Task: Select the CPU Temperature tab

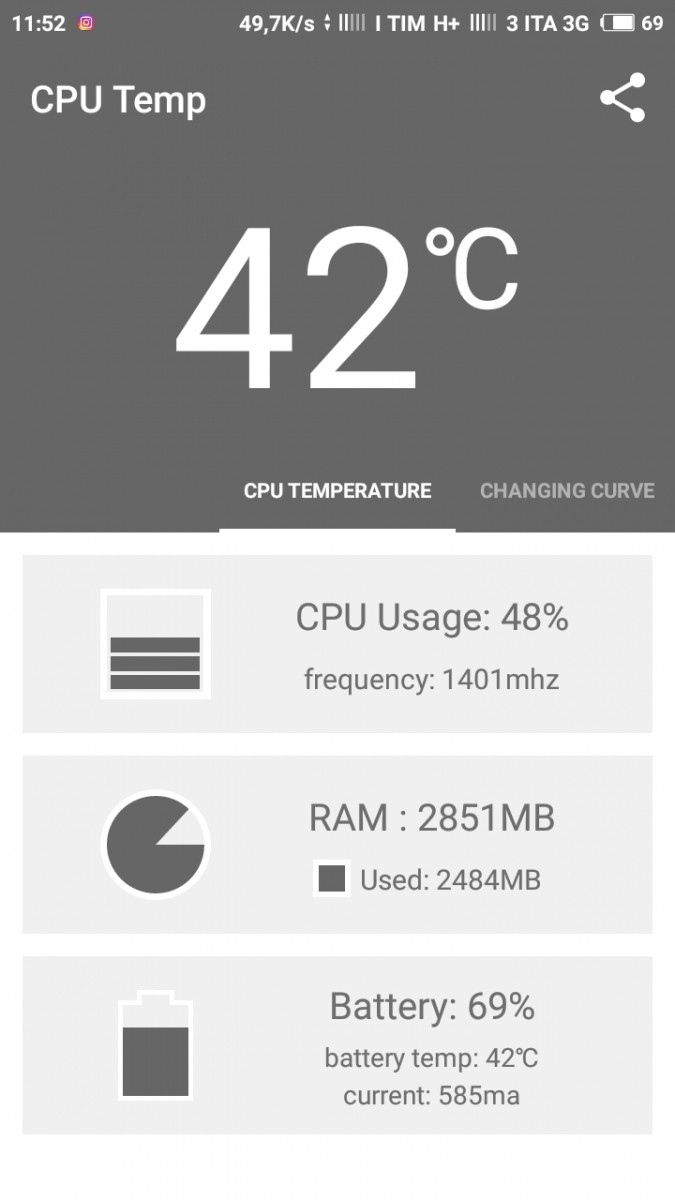Action: click(x=337, y=491)
